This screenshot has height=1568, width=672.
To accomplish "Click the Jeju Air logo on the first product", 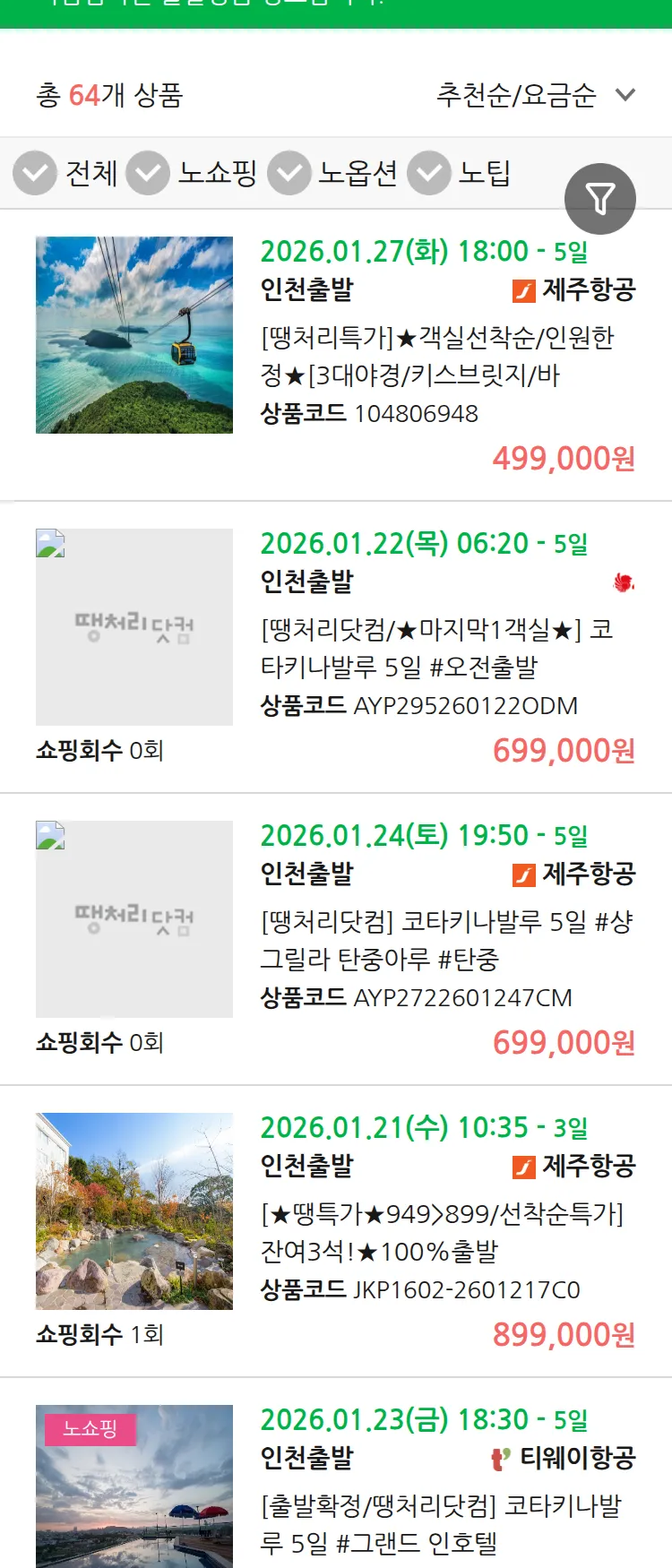I will [x=524, y=289].
